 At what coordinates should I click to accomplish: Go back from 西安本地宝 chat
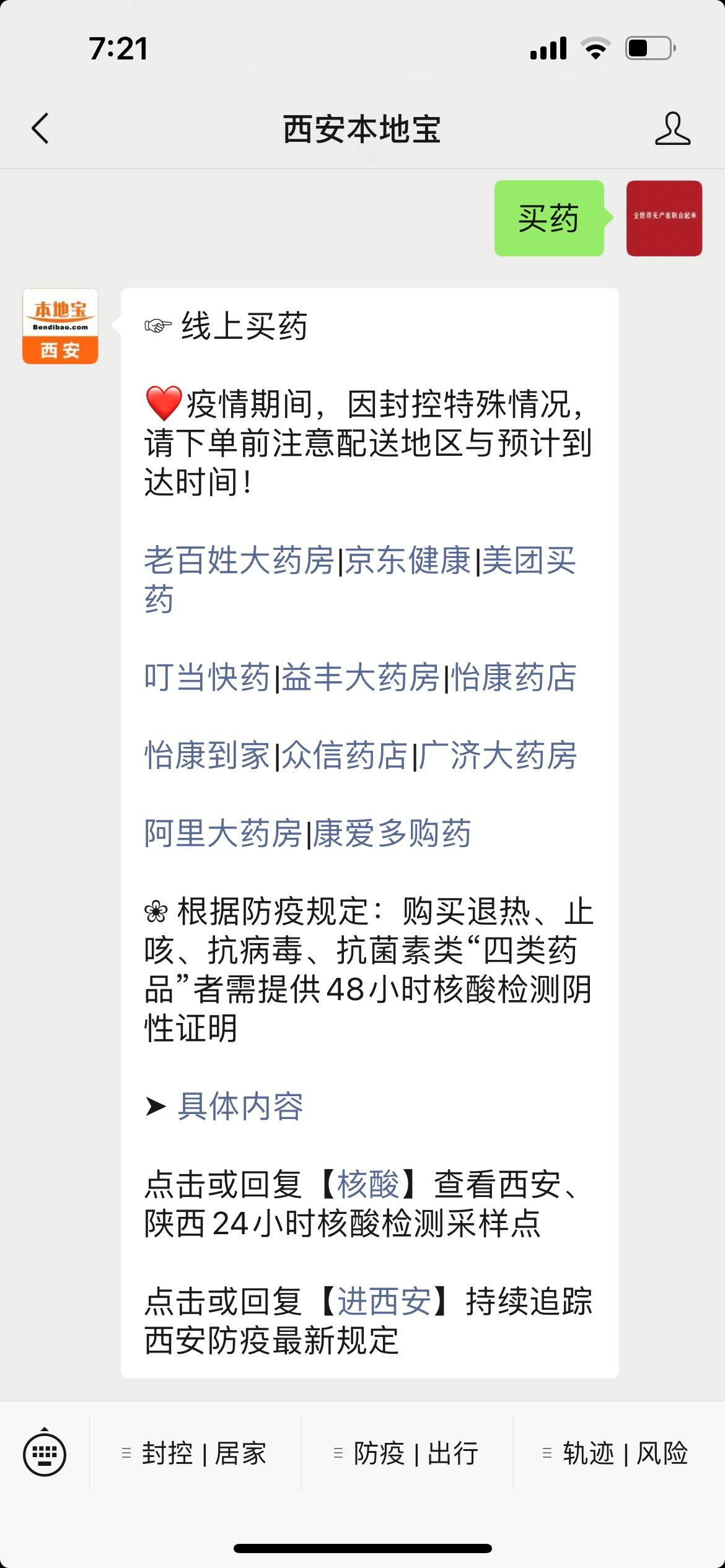(x=41, y=129)
